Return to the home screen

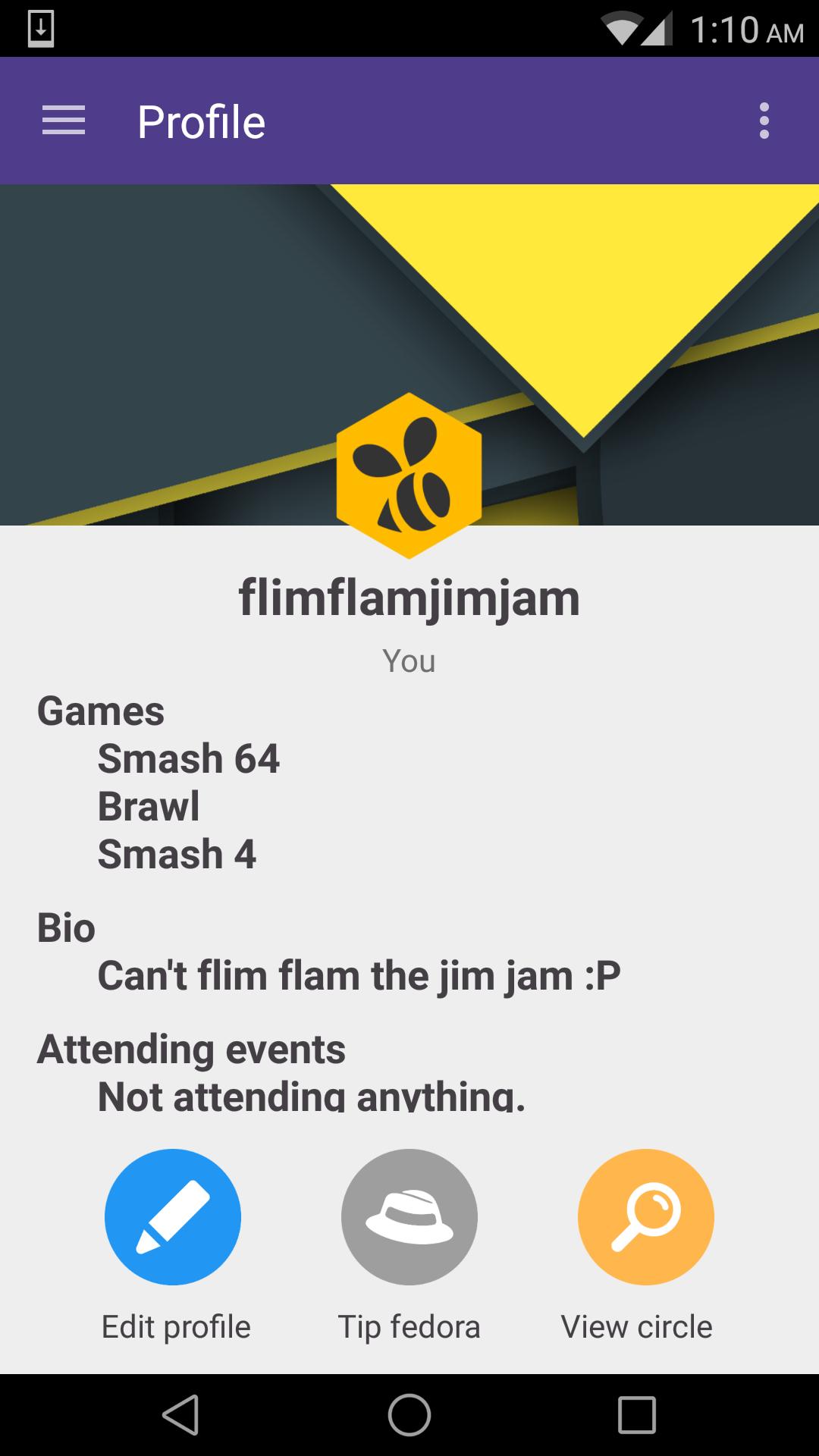pos(409,1415)
